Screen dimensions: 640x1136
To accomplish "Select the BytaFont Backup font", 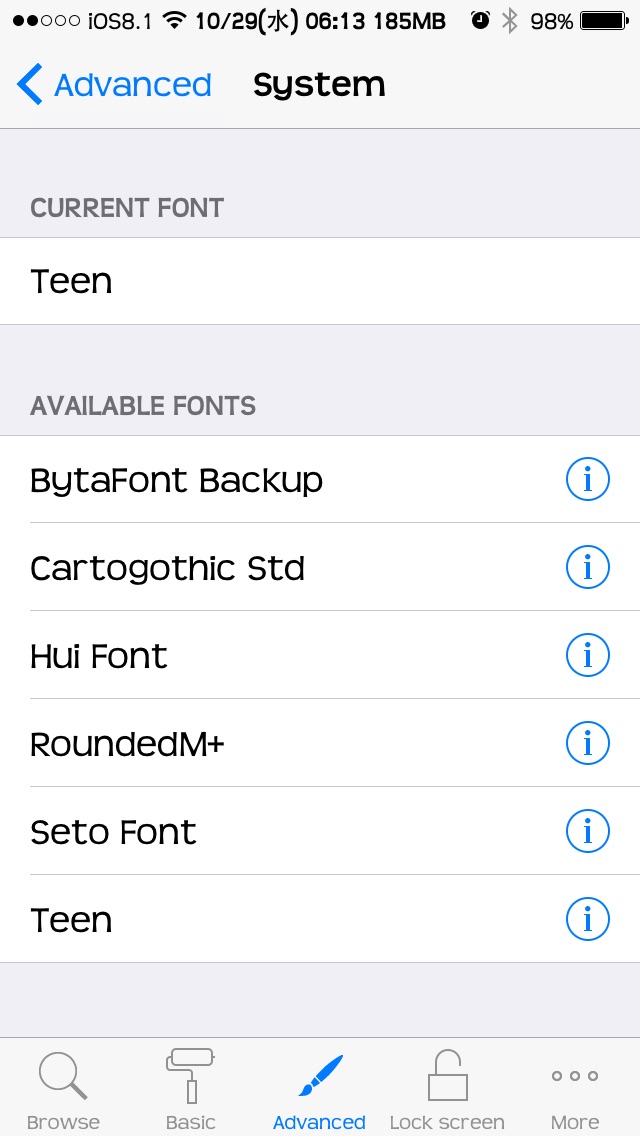I will click(320, 480).
